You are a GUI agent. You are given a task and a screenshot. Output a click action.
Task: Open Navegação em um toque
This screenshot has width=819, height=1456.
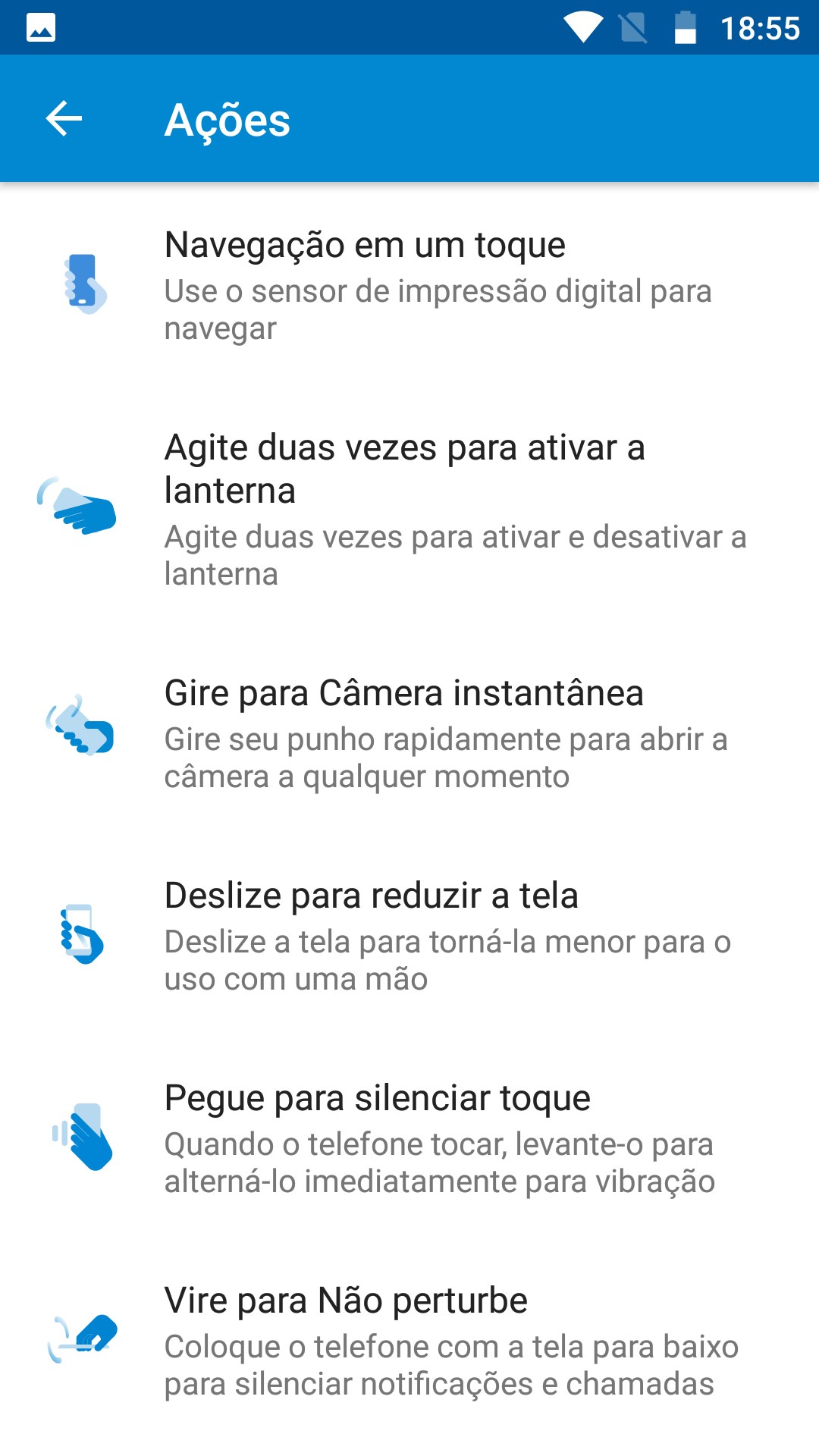(409, 284)
